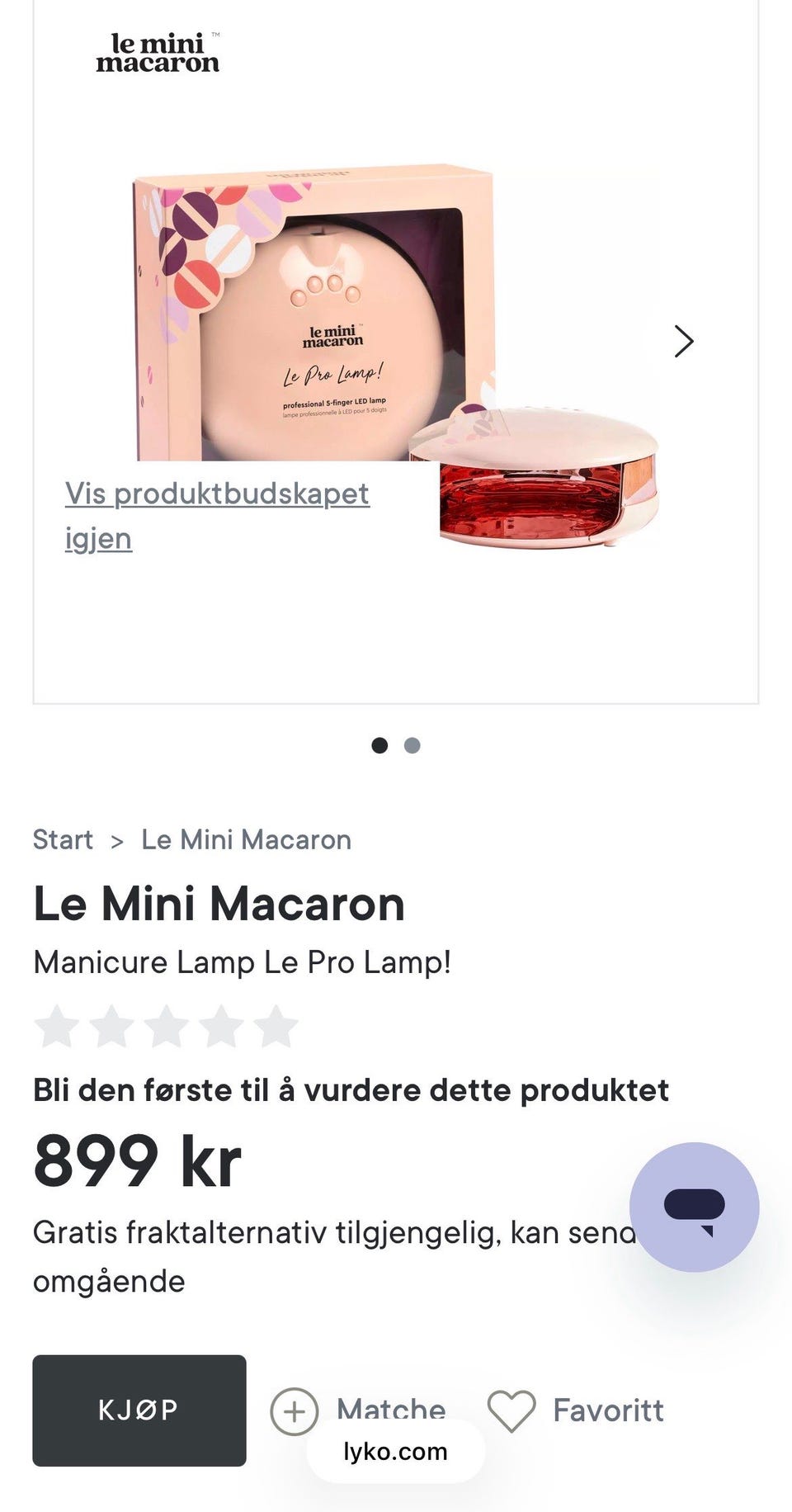
Task: Go to the Start breadcrumb
Action: (x=63, y=839)
